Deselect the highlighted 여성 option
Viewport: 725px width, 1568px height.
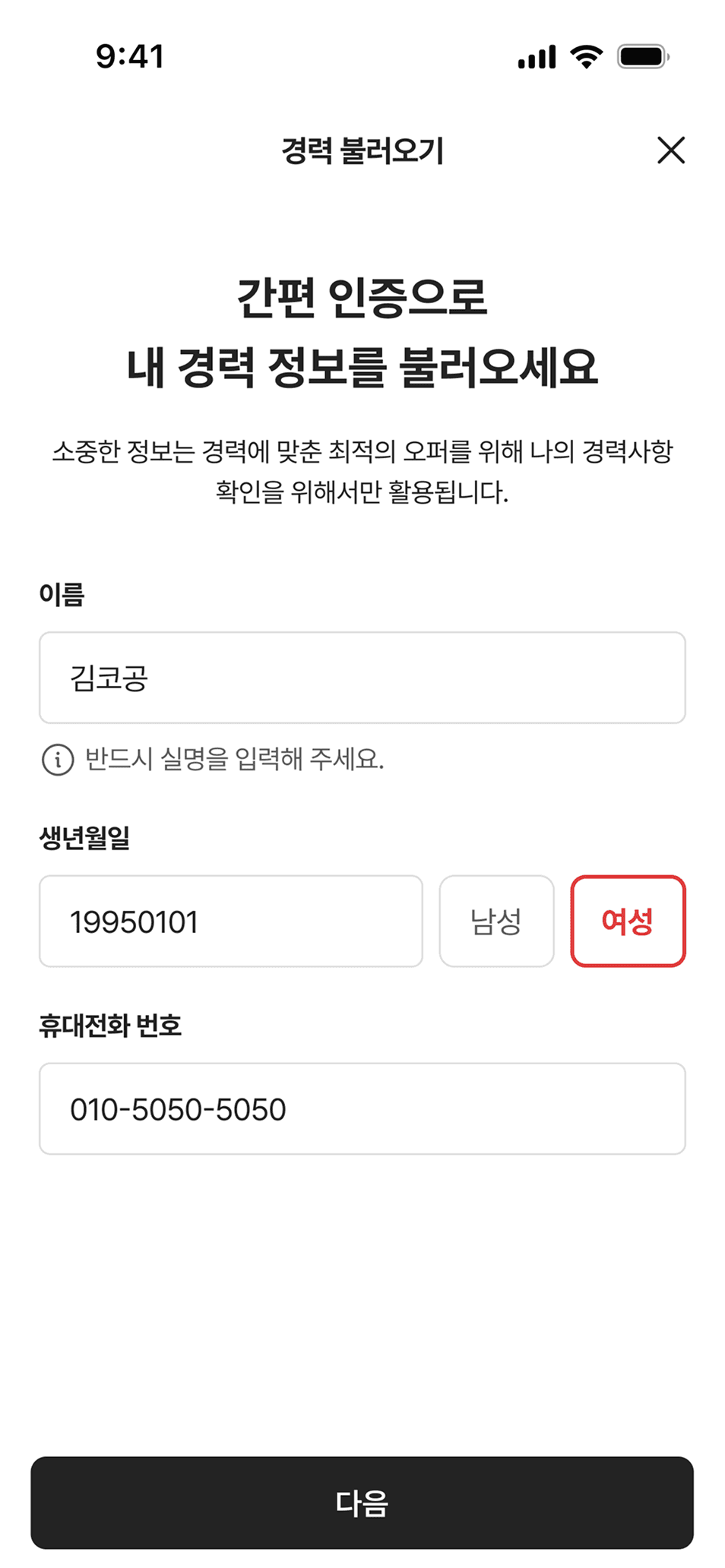(629, 920)
